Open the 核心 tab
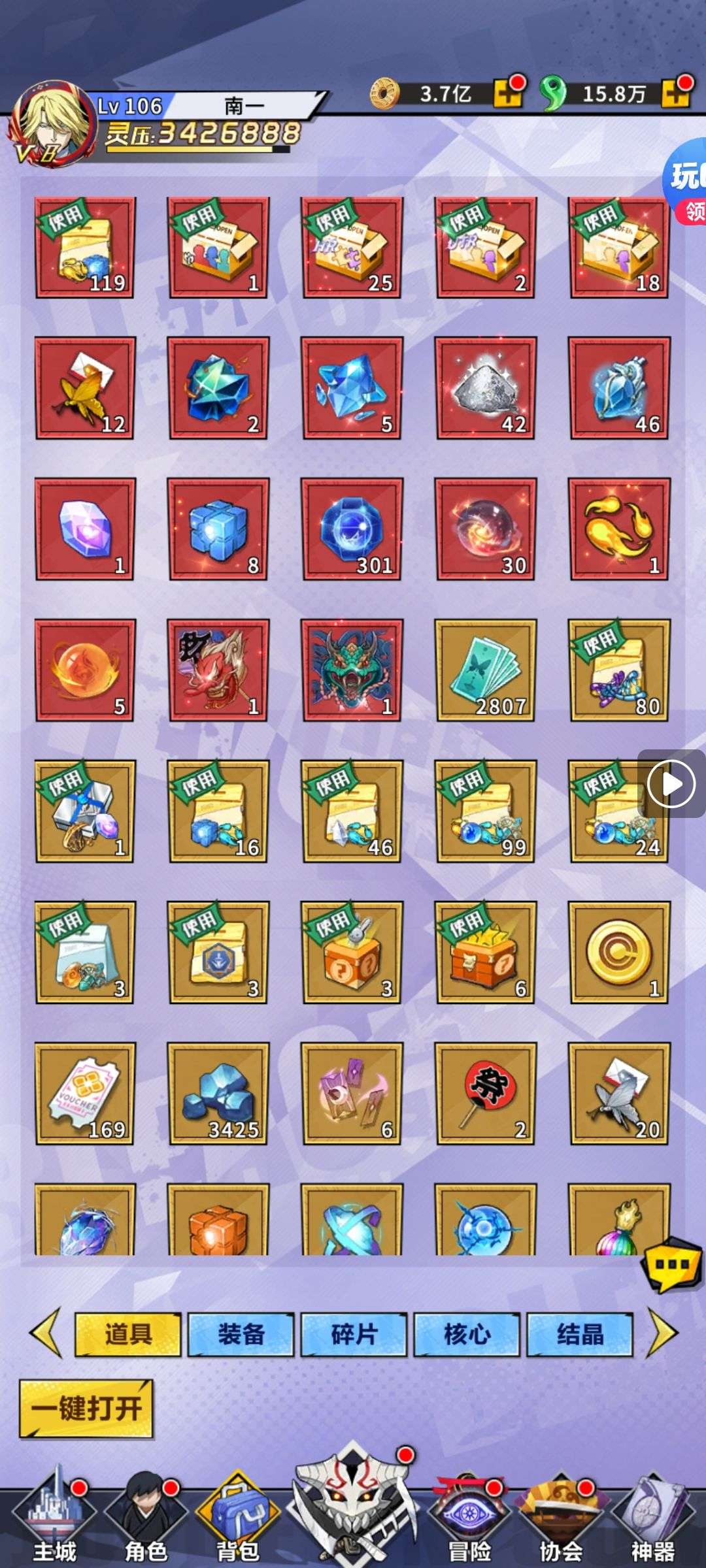This screenshot has height=1568, width=706. 467,1334
